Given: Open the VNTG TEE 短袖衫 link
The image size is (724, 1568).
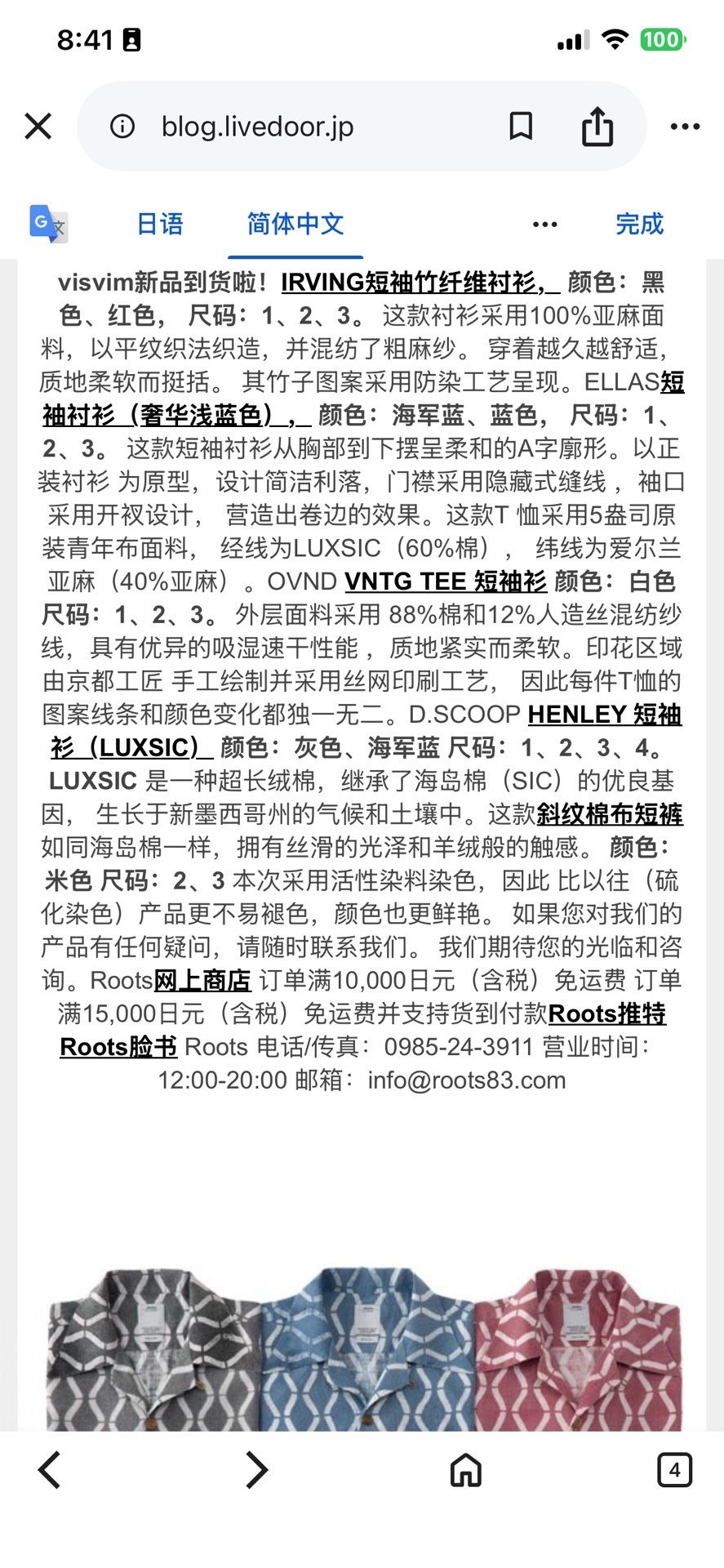Looking at the screenshot, I should [446, 581].
